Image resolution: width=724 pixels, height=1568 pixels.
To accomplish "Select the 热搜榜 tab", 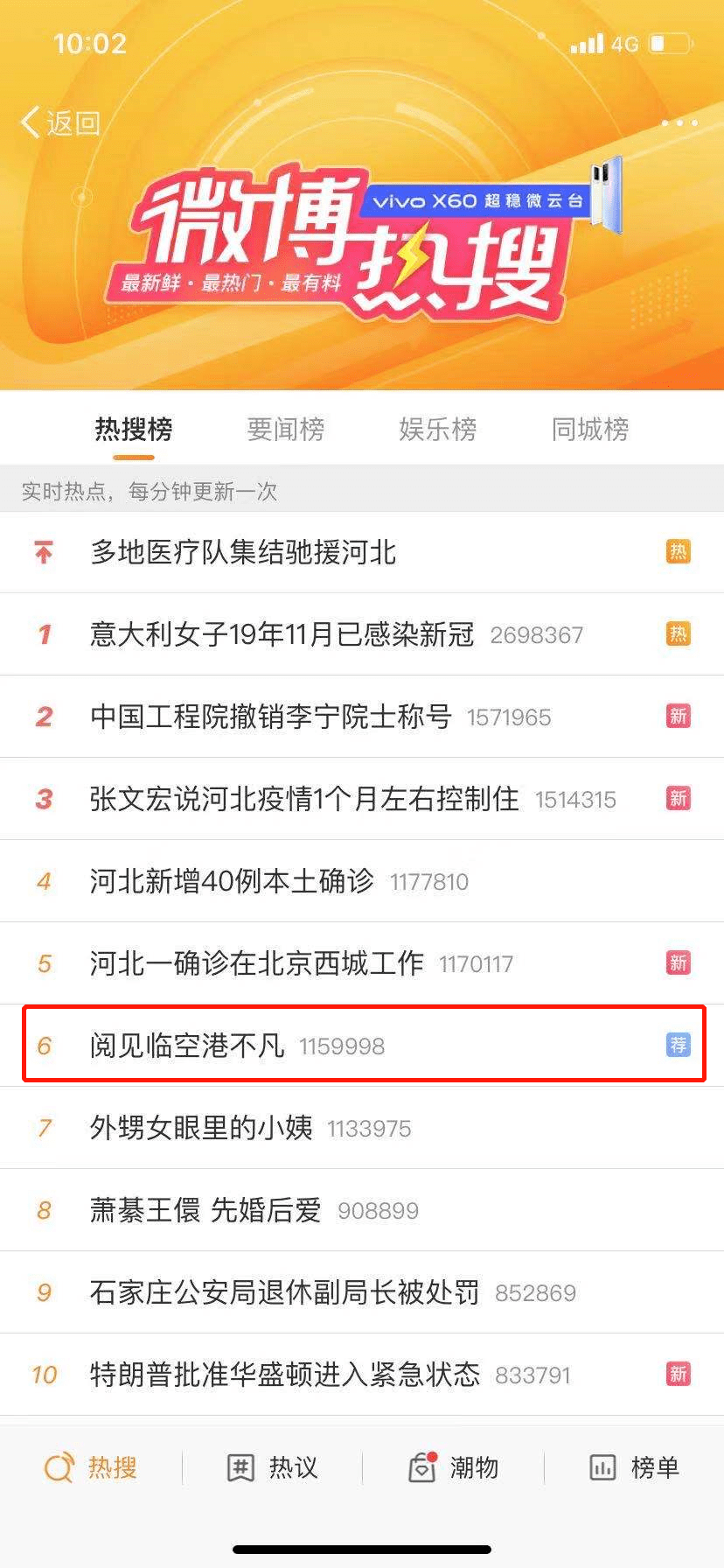I will [133, 430].
